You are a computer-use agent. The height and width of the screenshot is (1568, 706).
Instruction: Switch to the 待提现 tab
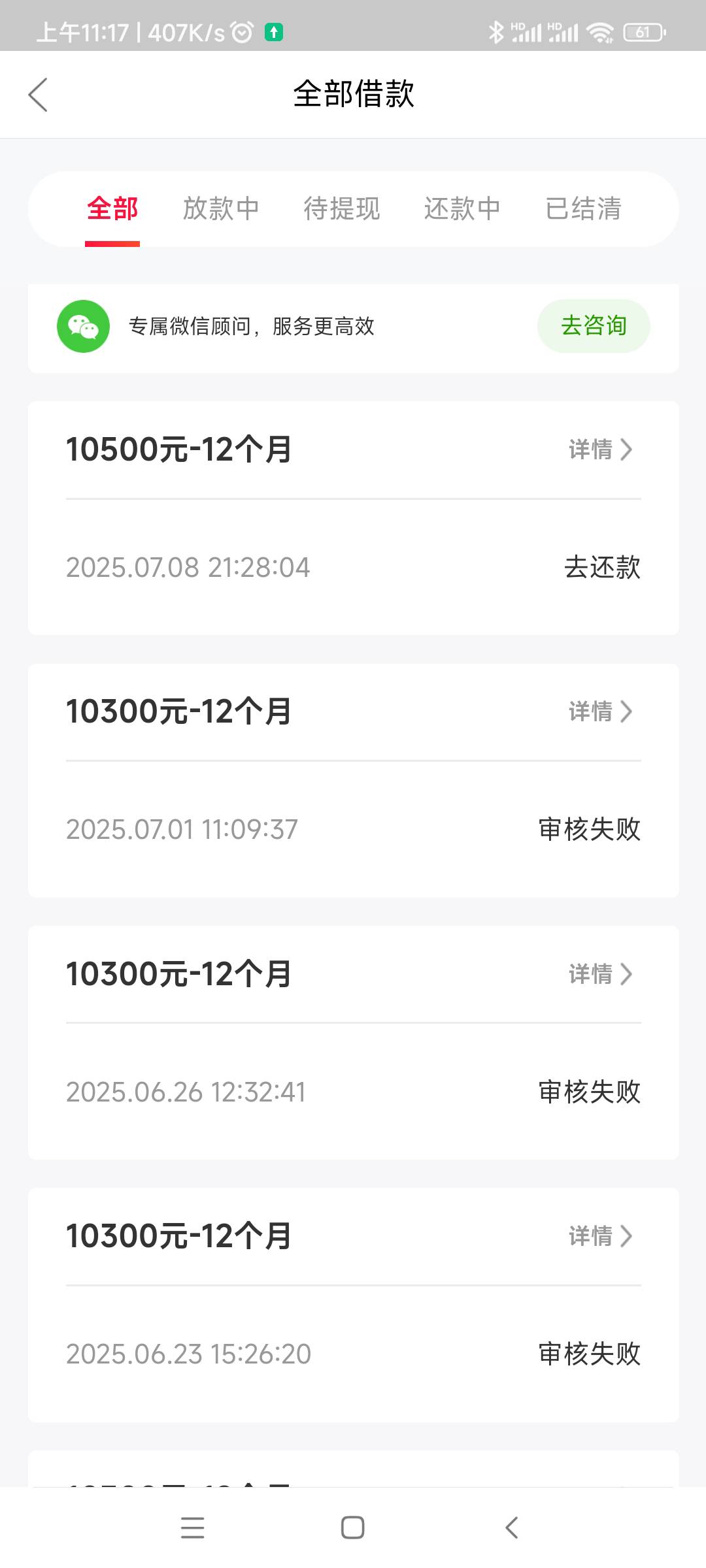[342, 209]
